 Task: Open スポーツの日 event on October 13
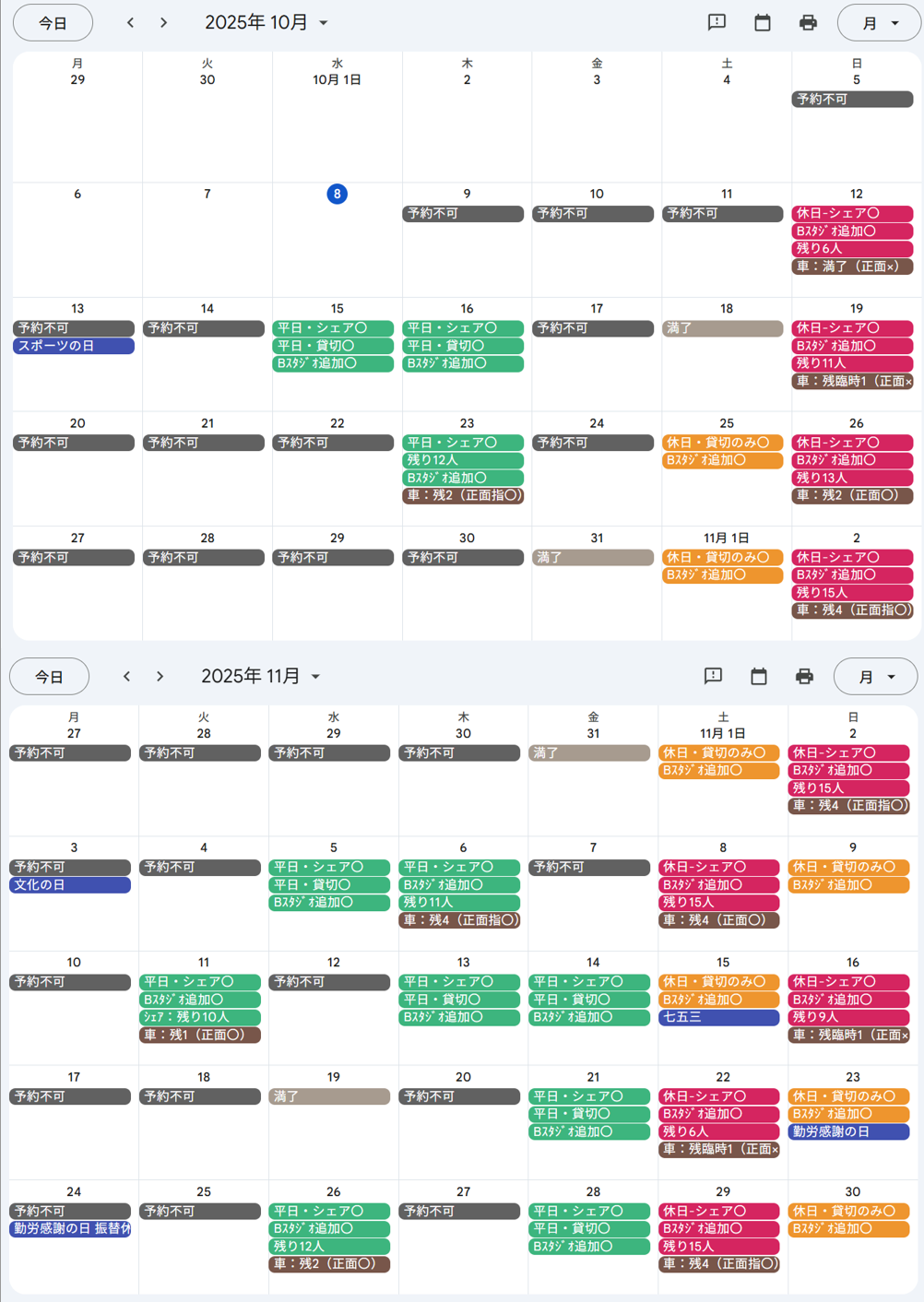tap(74, 346)
